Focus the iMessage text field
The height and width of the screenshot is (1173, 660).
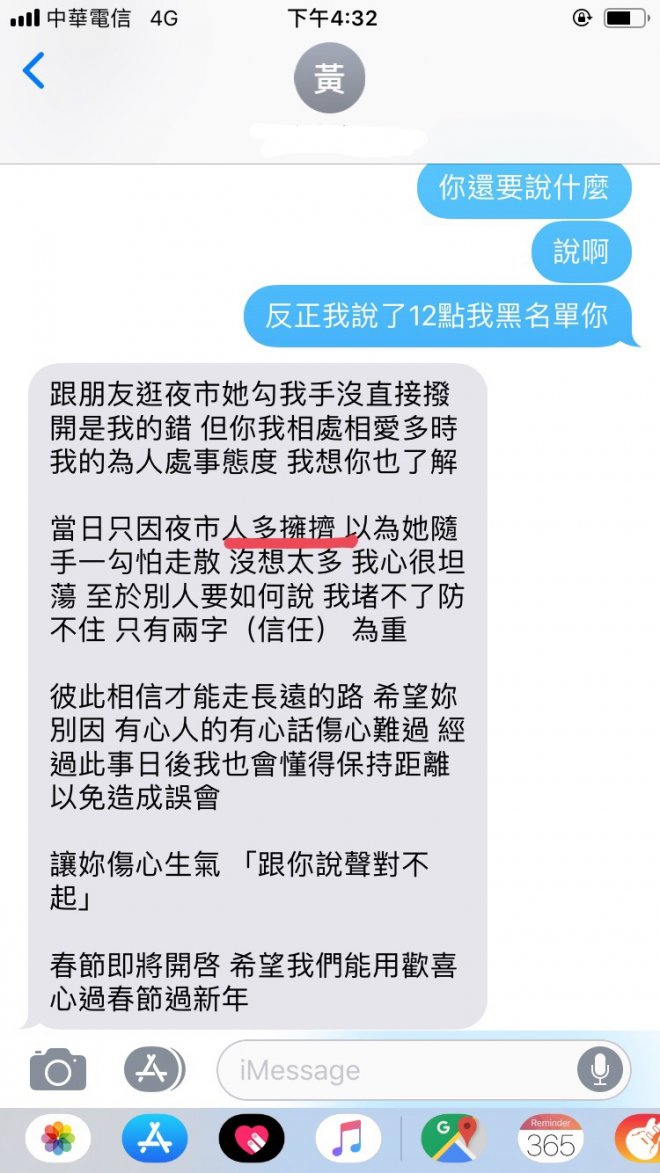400,1071
